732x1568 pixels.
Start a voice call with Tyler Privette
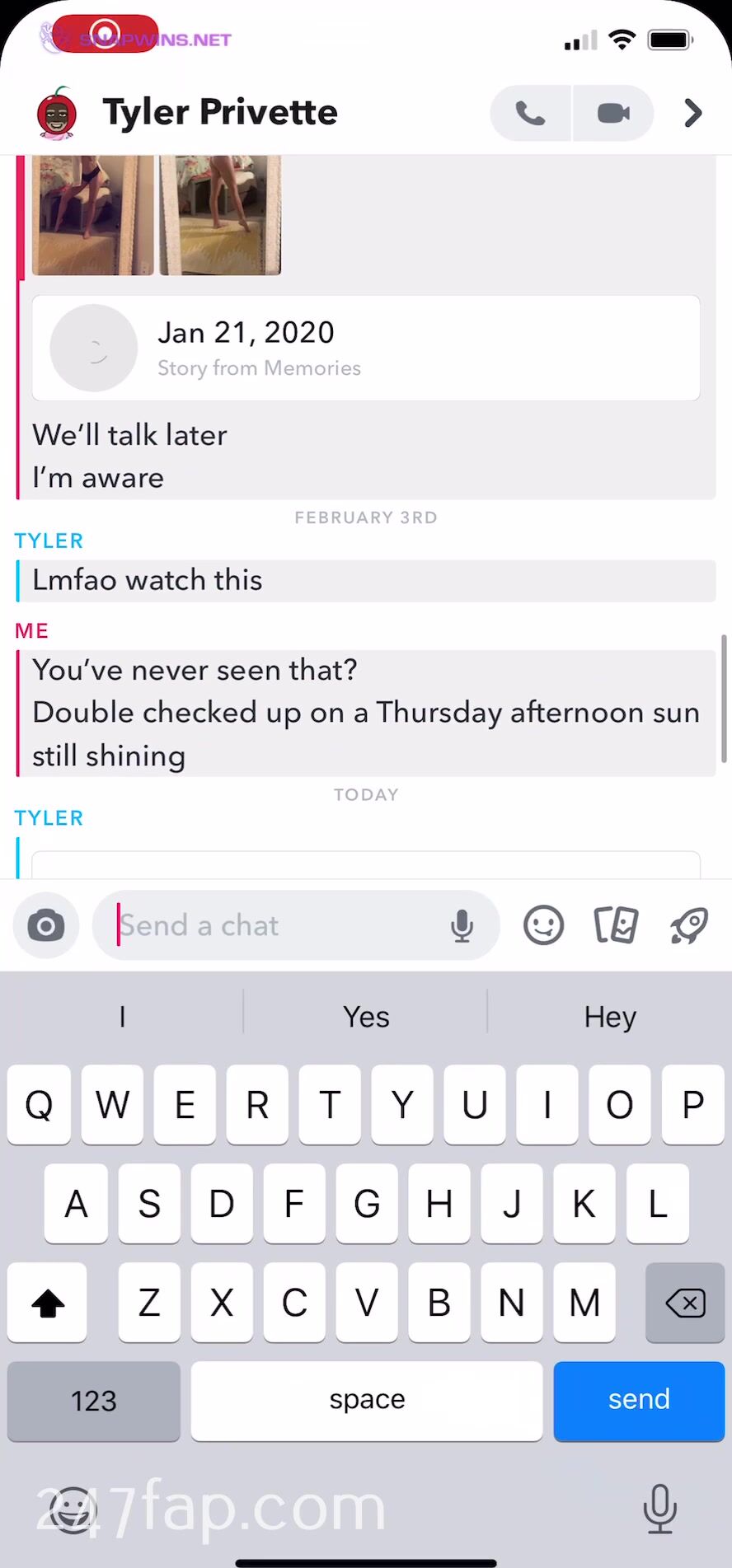point(530,113)
